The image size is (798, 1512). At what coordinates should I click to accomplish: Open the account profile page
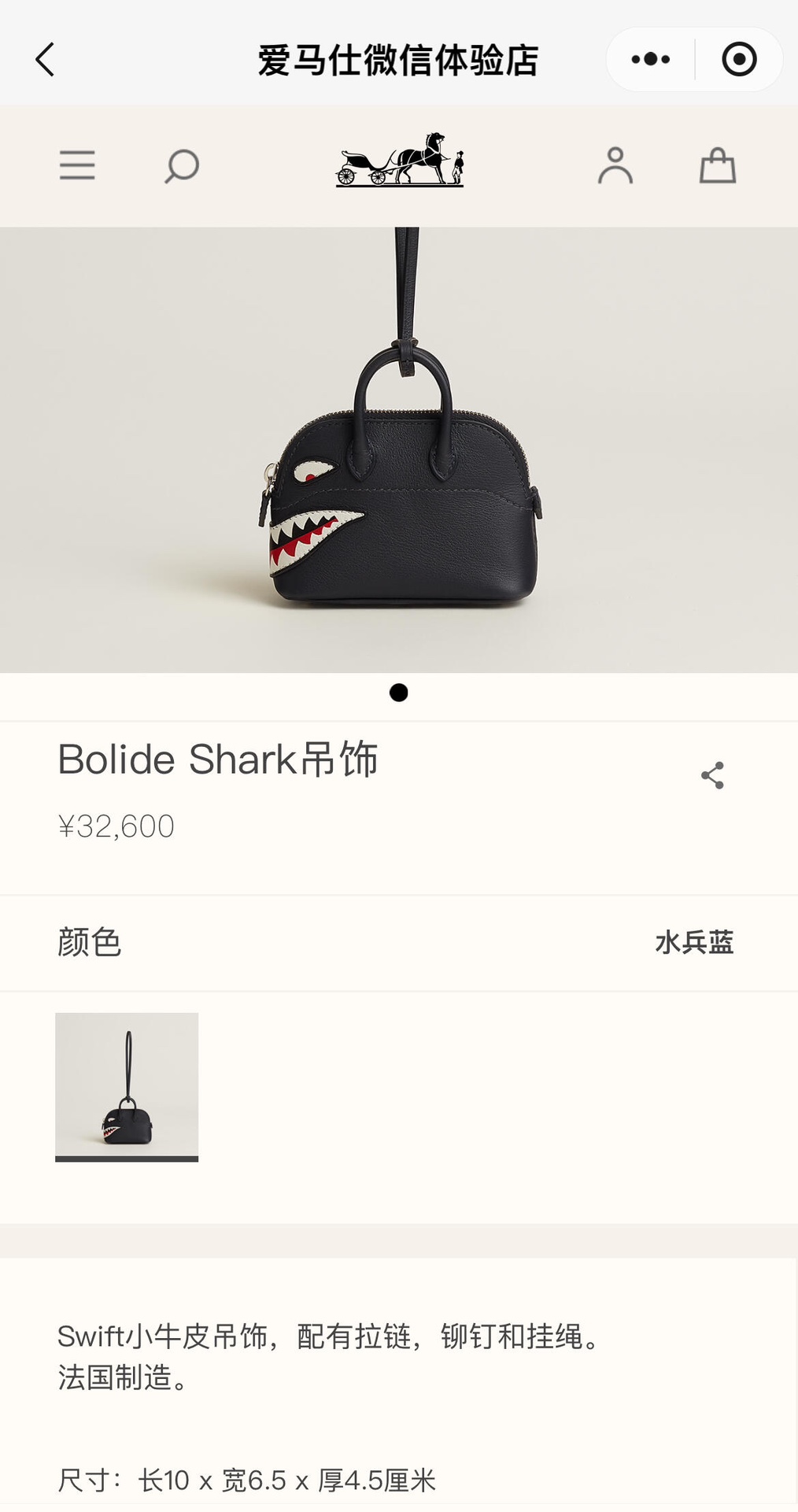point(615,166)
